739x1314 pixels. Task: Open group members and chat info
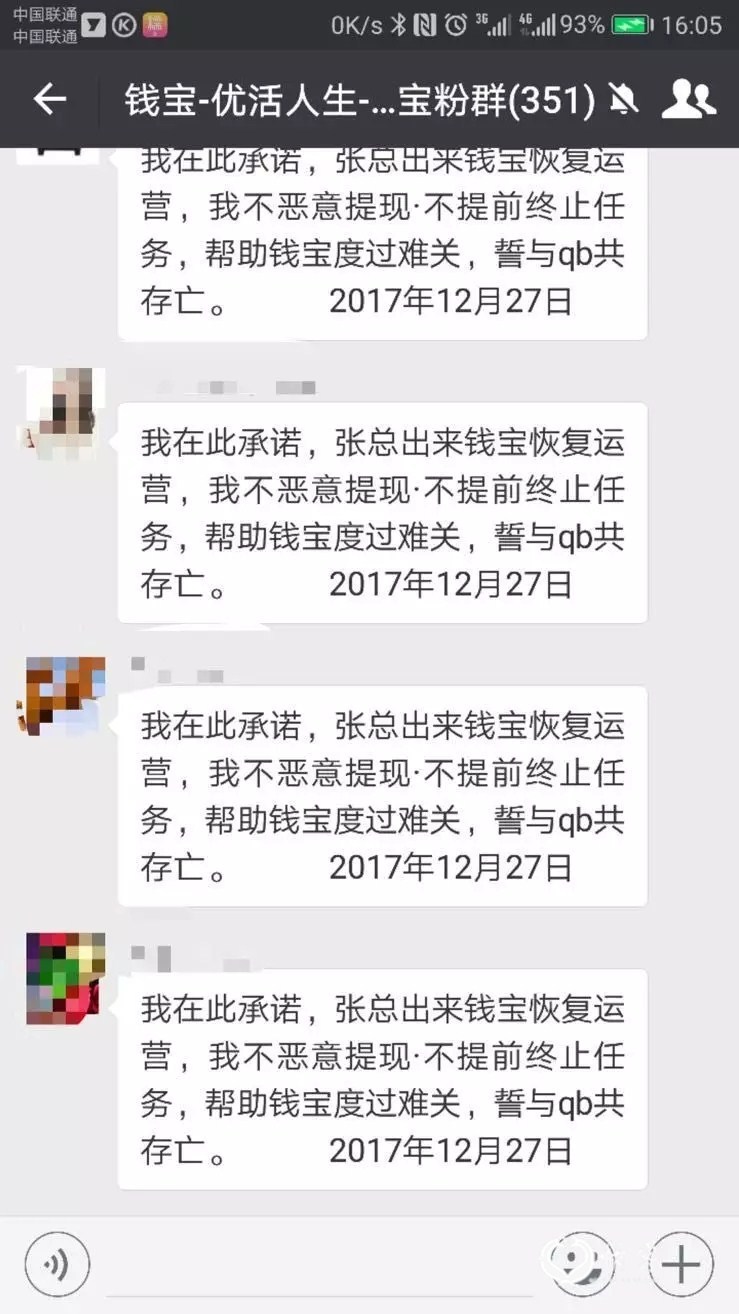coord(689,99)
